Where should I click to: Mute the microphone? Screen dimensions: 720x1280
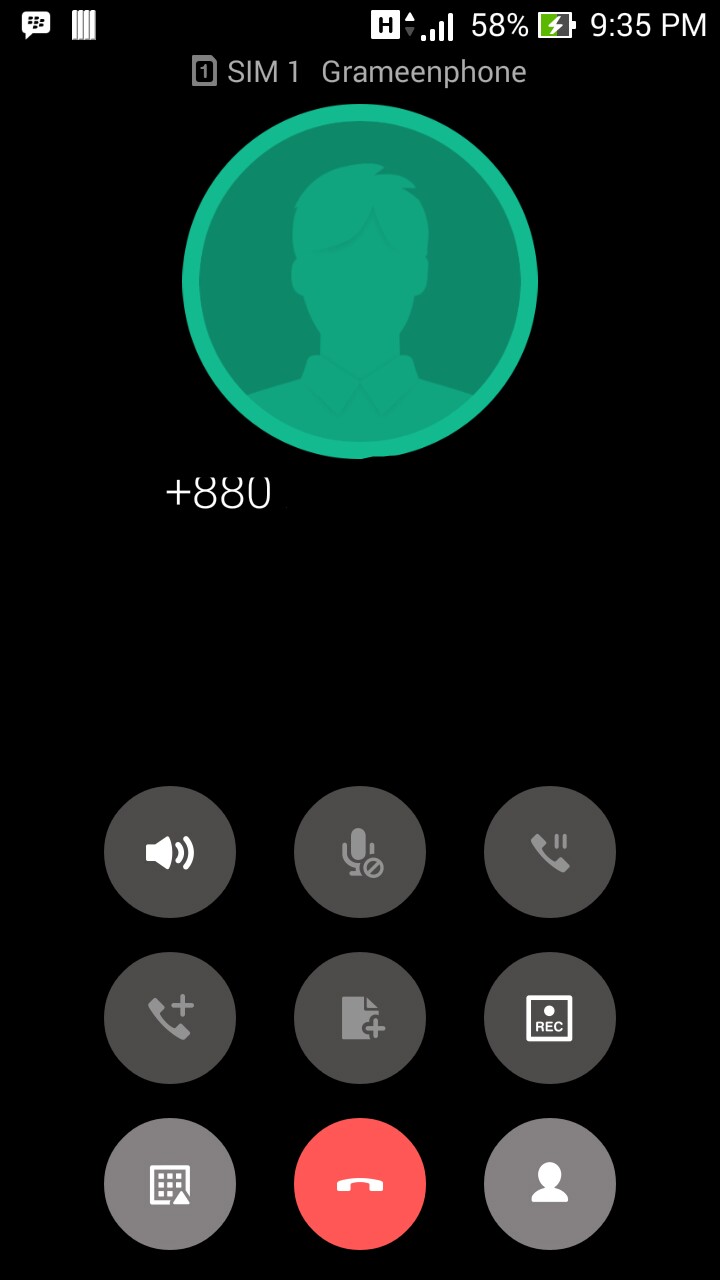tap(360, 852)
